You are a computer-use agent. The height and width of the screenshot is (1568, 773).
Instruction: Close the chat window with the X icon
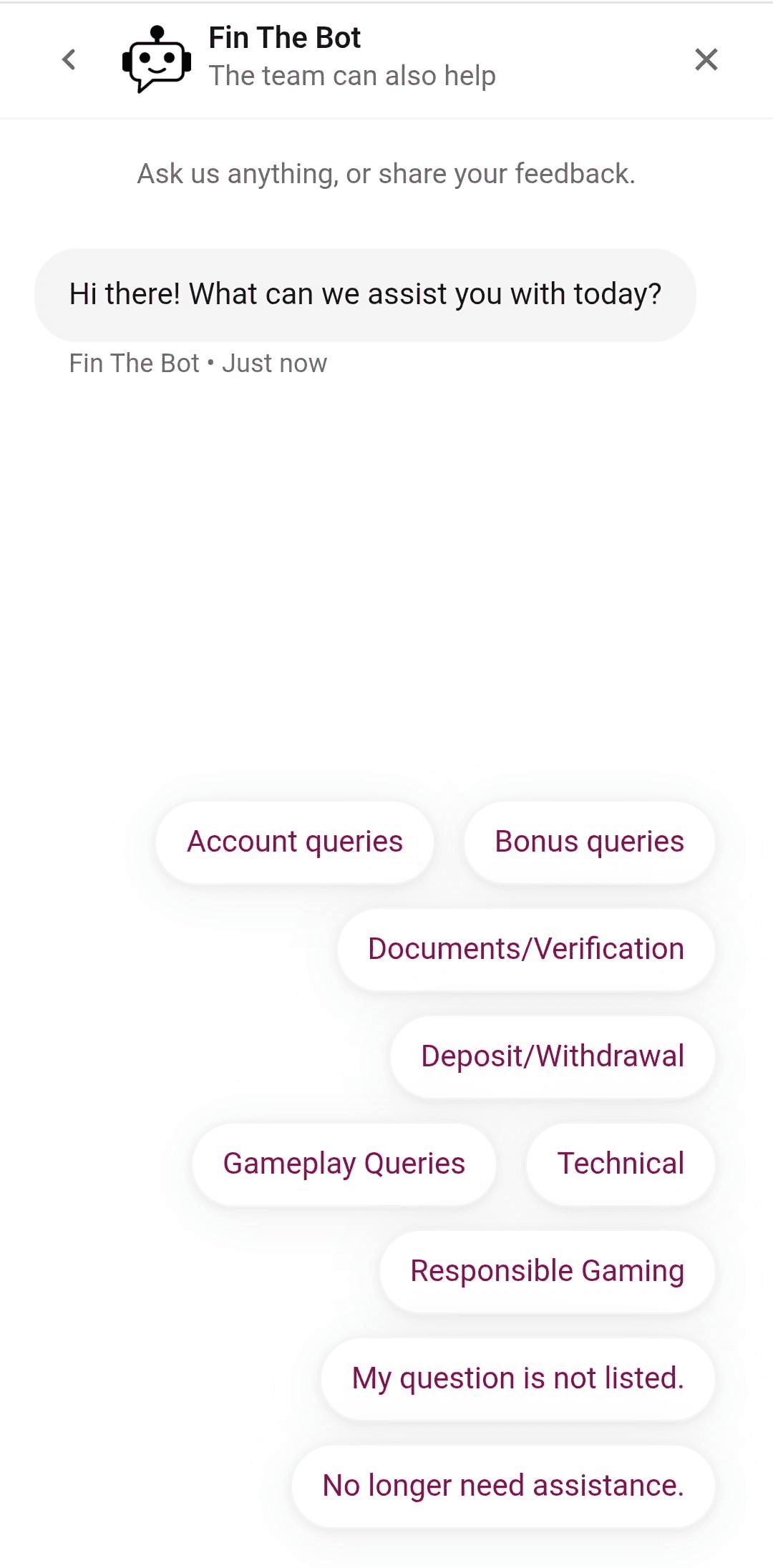(x=706, y=59)
